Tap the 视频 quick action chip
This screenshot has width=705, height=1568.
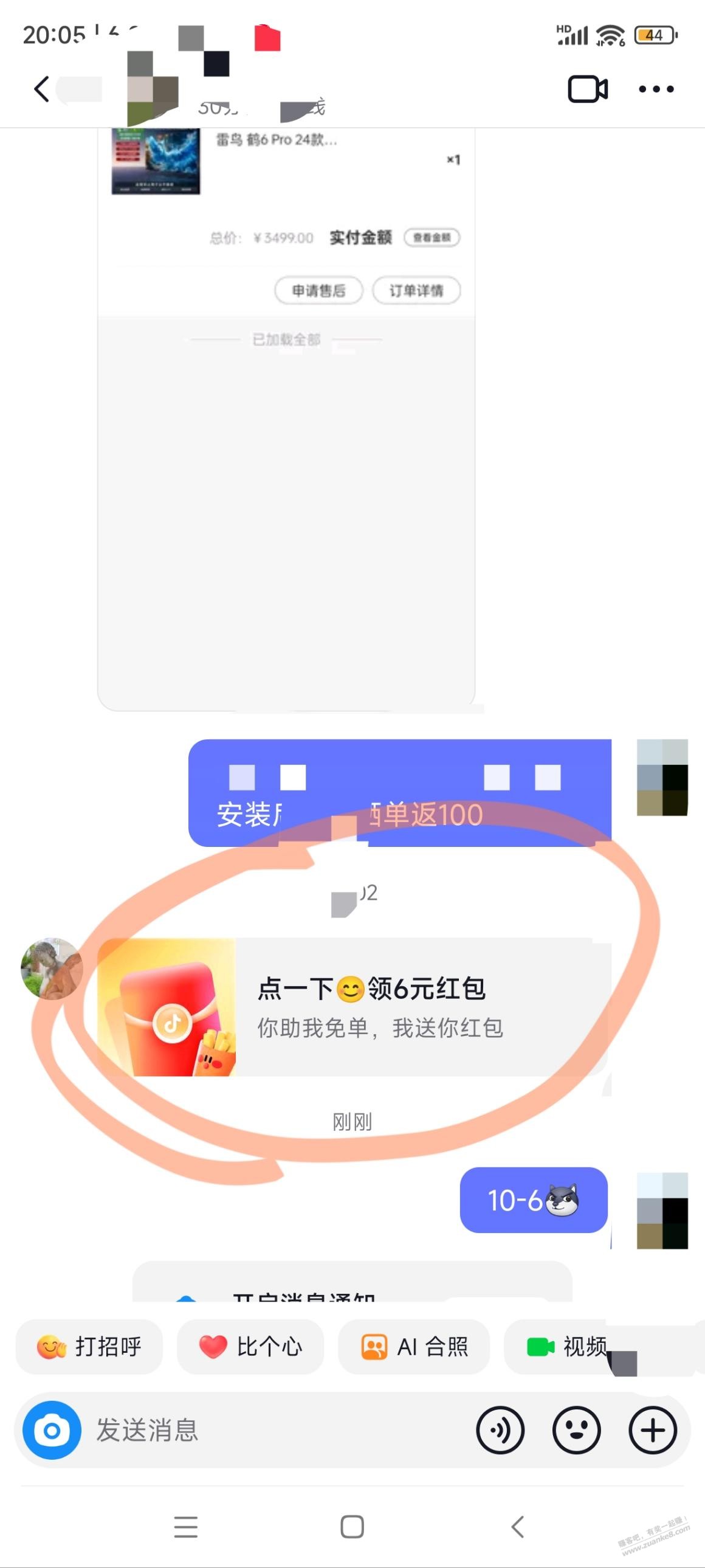(566, 1347)
